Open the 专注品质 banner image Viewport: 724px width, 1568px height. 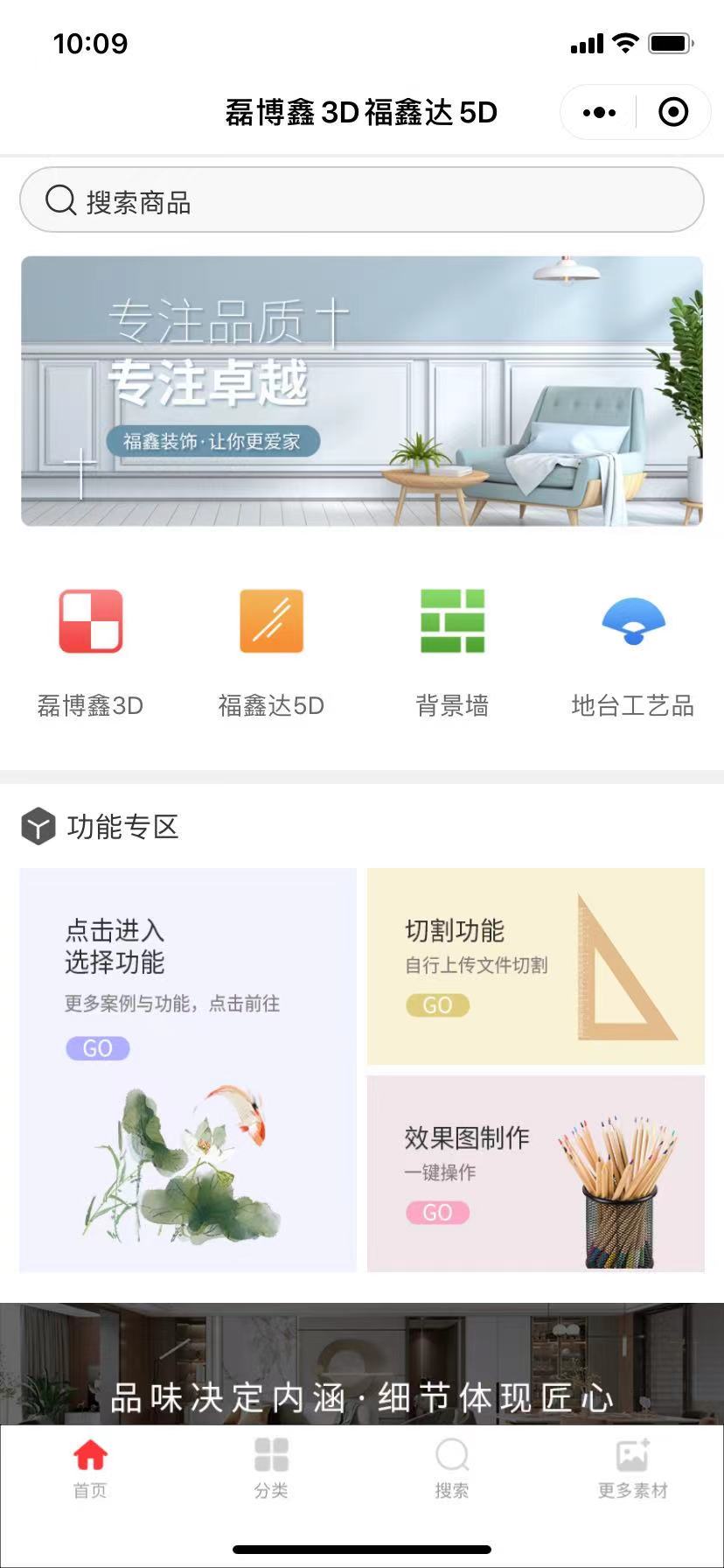(362, 391)
